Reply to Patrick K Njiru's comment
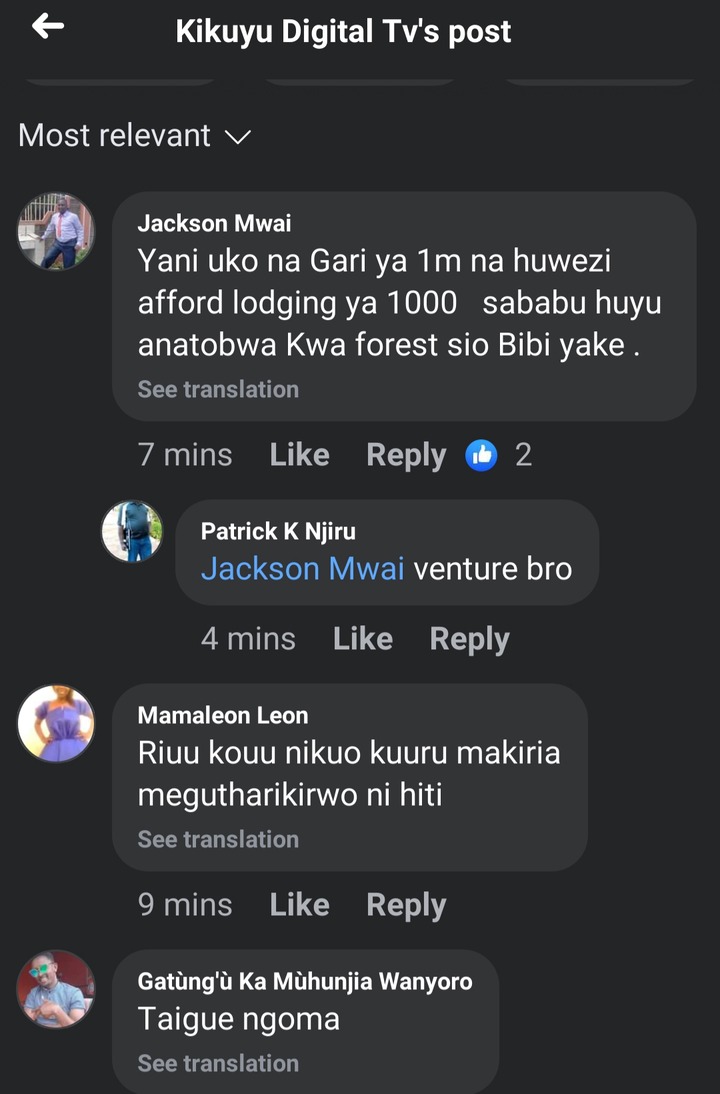 click(469, 639)
